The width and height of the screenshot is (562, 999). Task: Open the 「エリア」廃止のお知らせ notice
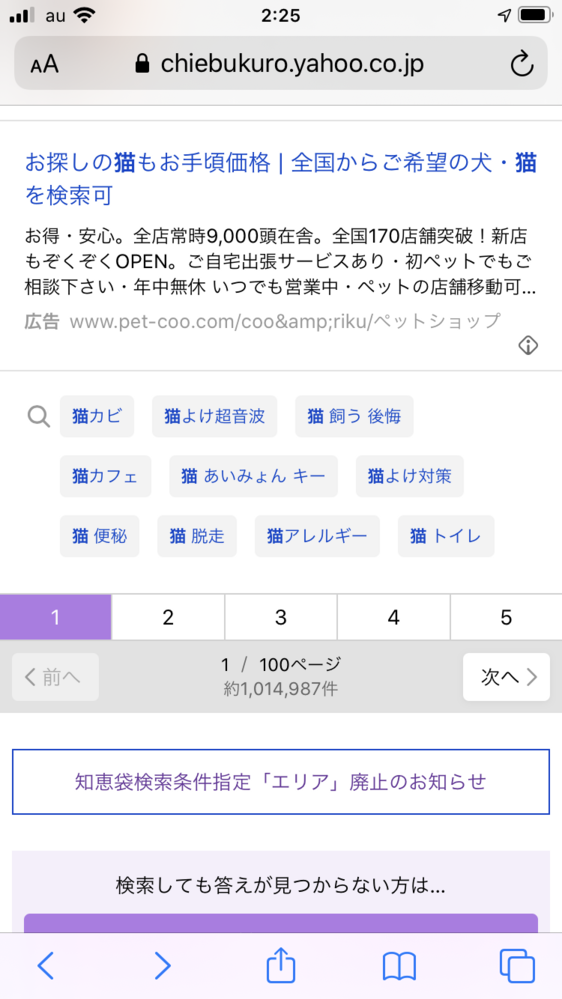pyautogui.click(x=280, y=782)
